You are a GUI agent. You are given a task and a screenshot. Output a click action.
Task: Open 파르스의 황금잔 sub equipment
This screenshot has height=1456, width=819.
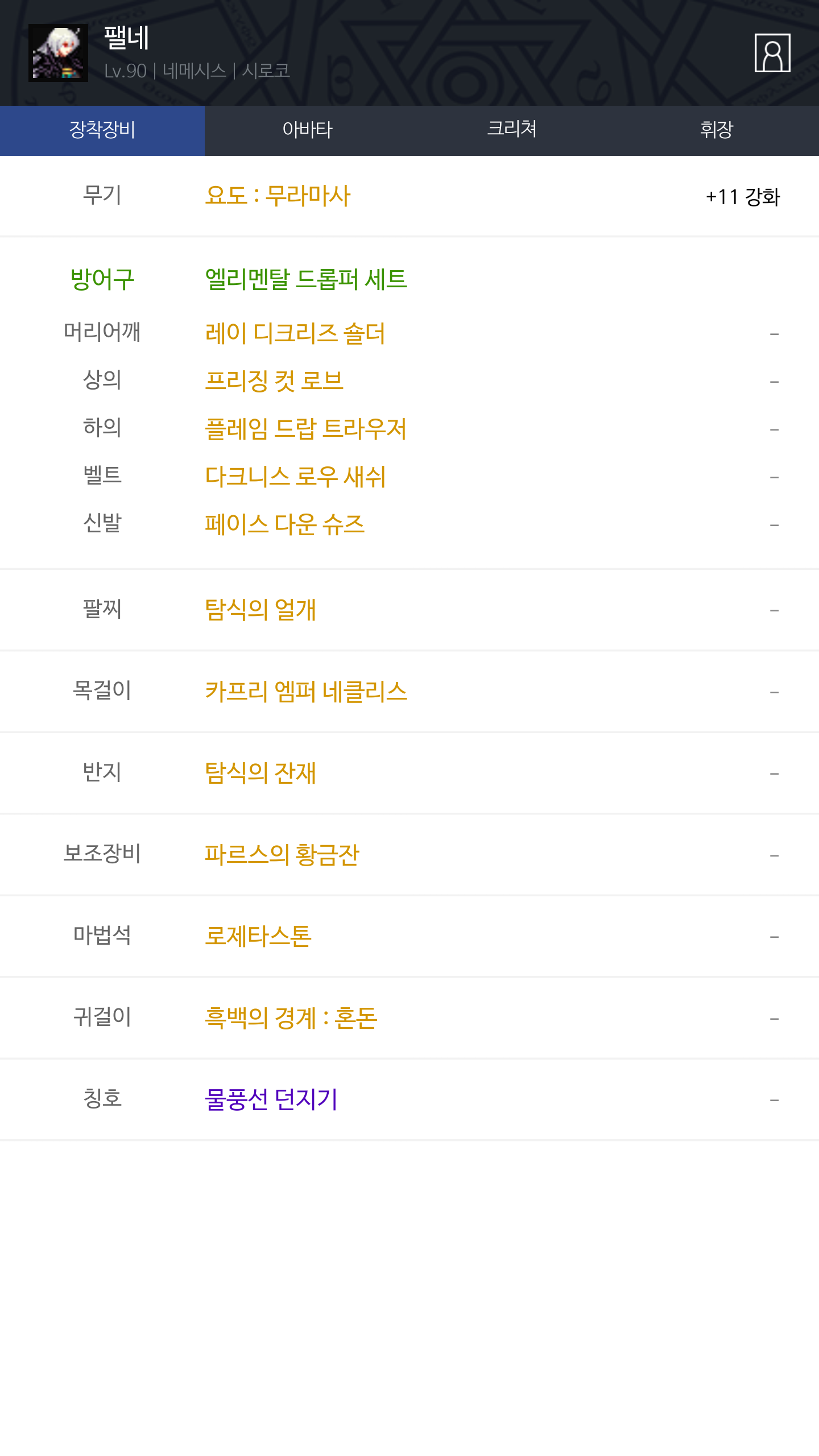click(x=282, y=855)
